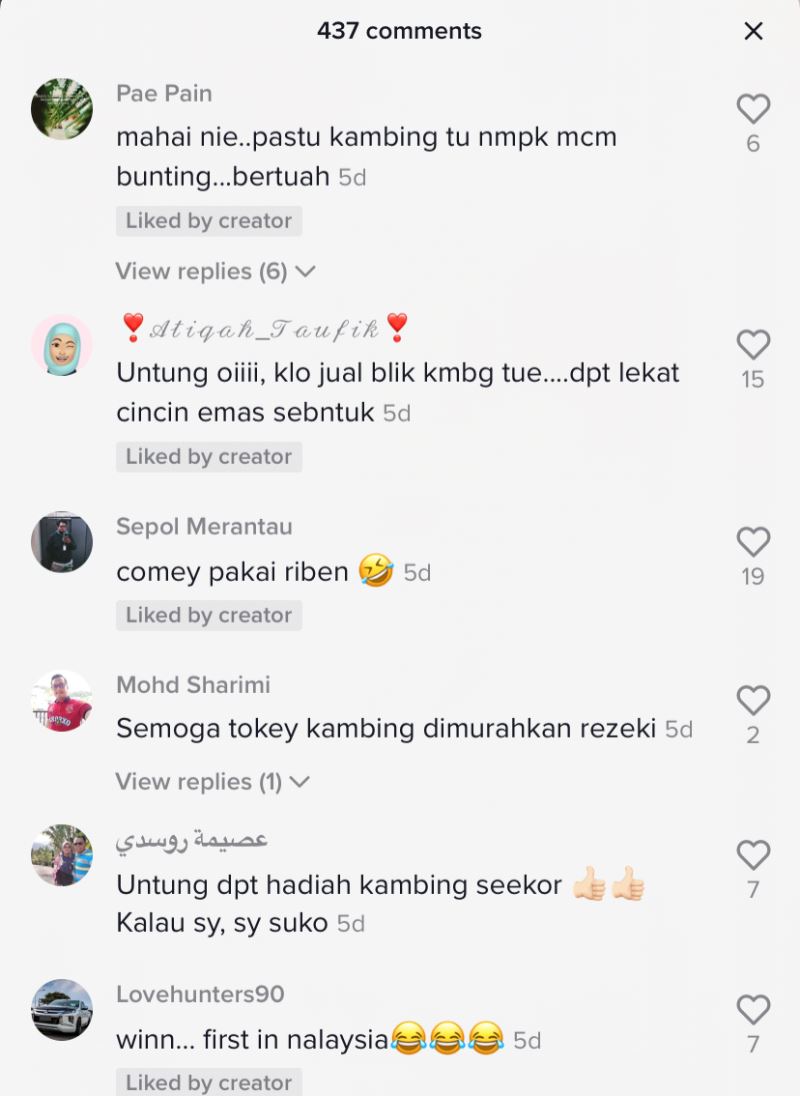The width and height of the screenshot is (800, 1096).
Task: Expand the 1 reply under Mohd Sharimi's comment
Action: 212,781
